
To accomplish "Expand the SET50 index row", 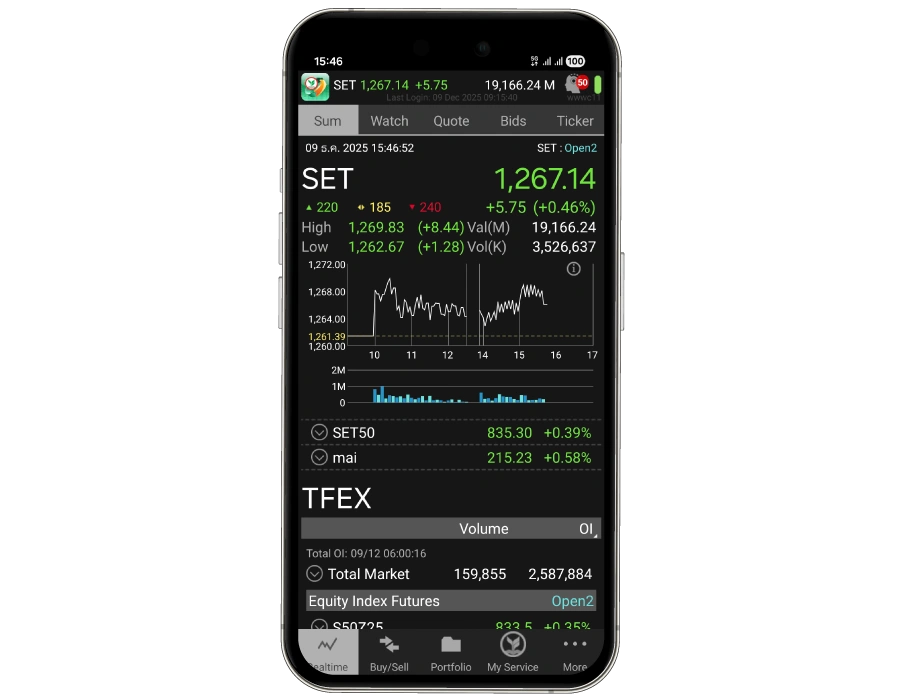I will pyautogui.click(x=319, y=432).
